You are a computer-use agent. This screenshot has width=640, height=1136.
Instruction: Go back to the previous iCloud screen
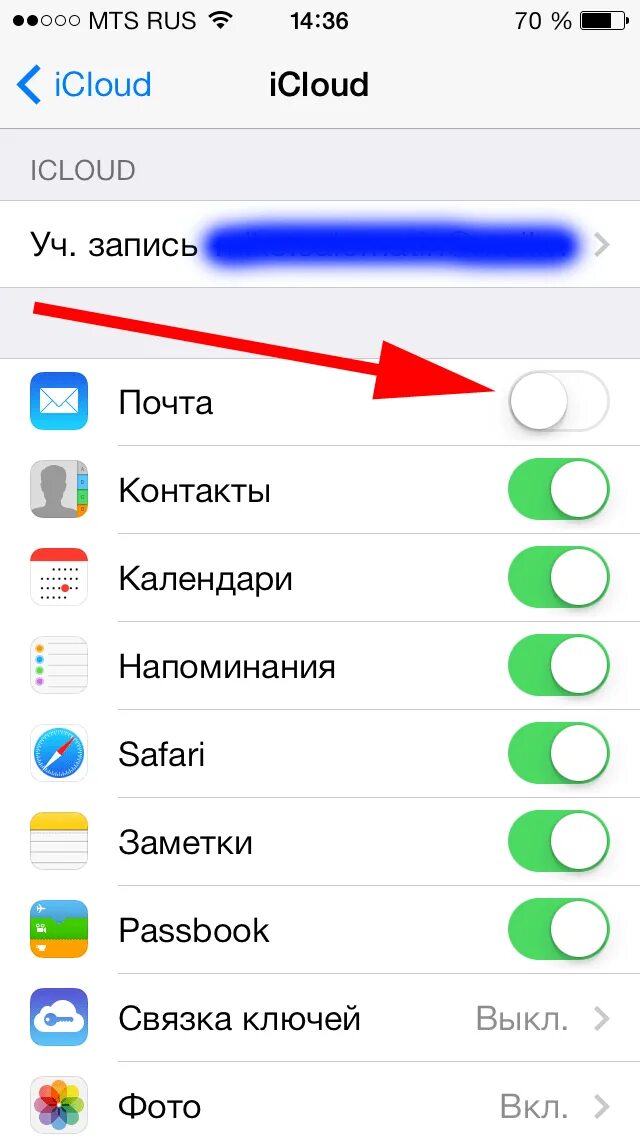coord(84,85)
